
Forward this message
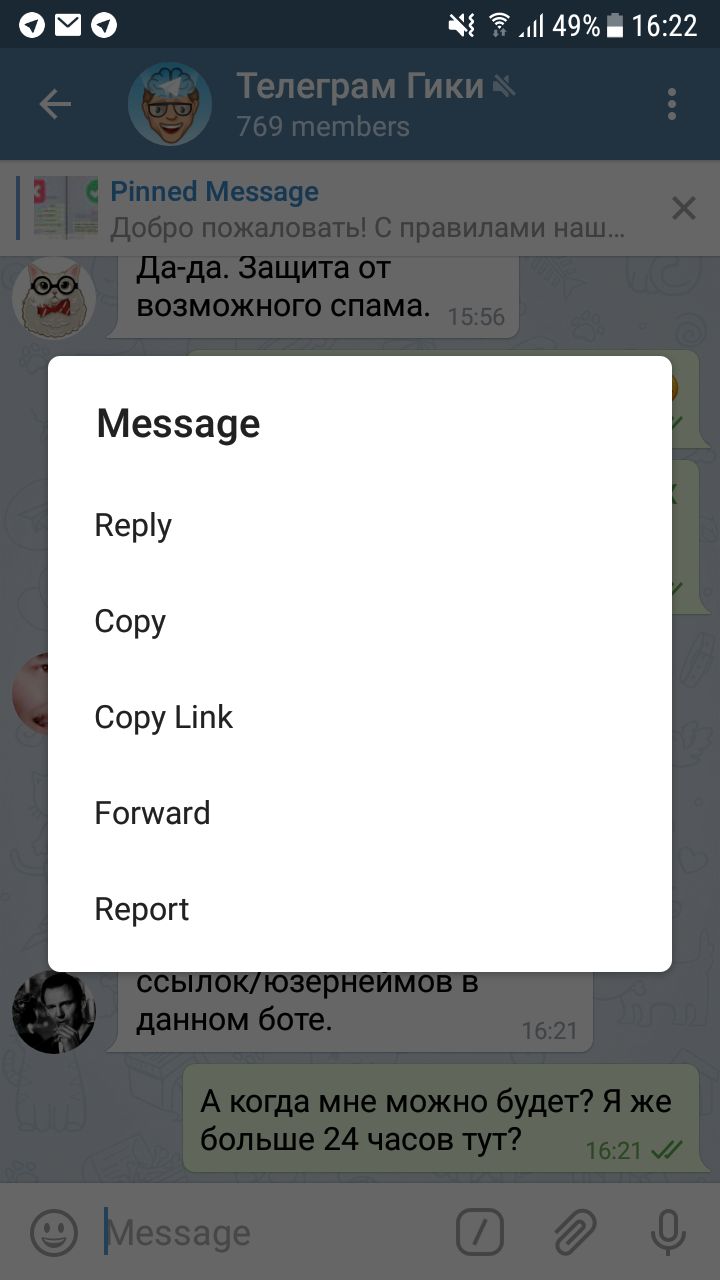[152, 813]
